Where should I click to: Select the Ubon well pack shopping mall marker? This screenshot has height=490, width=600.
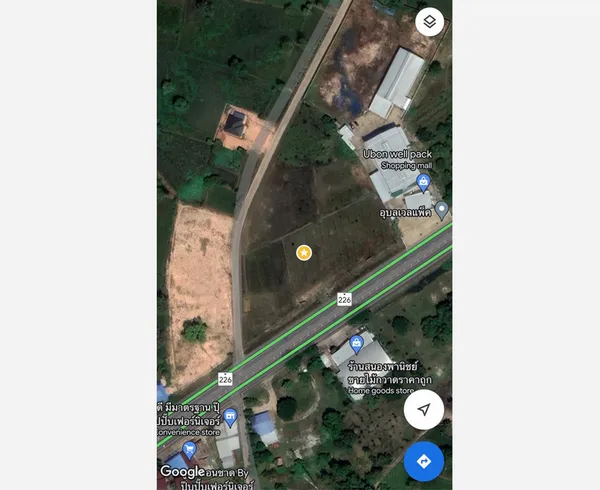(423, 182)
